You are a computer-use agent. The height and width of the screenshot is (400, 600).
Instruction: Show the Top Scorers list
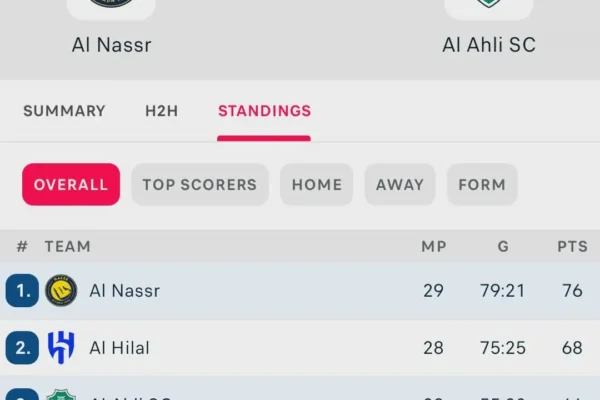[200, 184]
